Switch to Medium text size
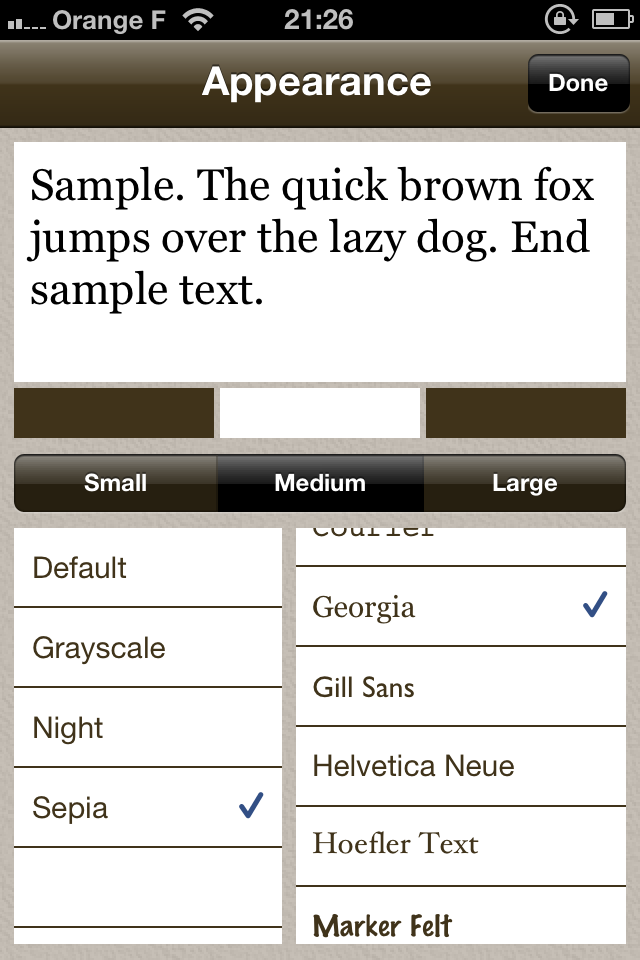This screenshot has height=960, width=640. (x=320, y=483)
